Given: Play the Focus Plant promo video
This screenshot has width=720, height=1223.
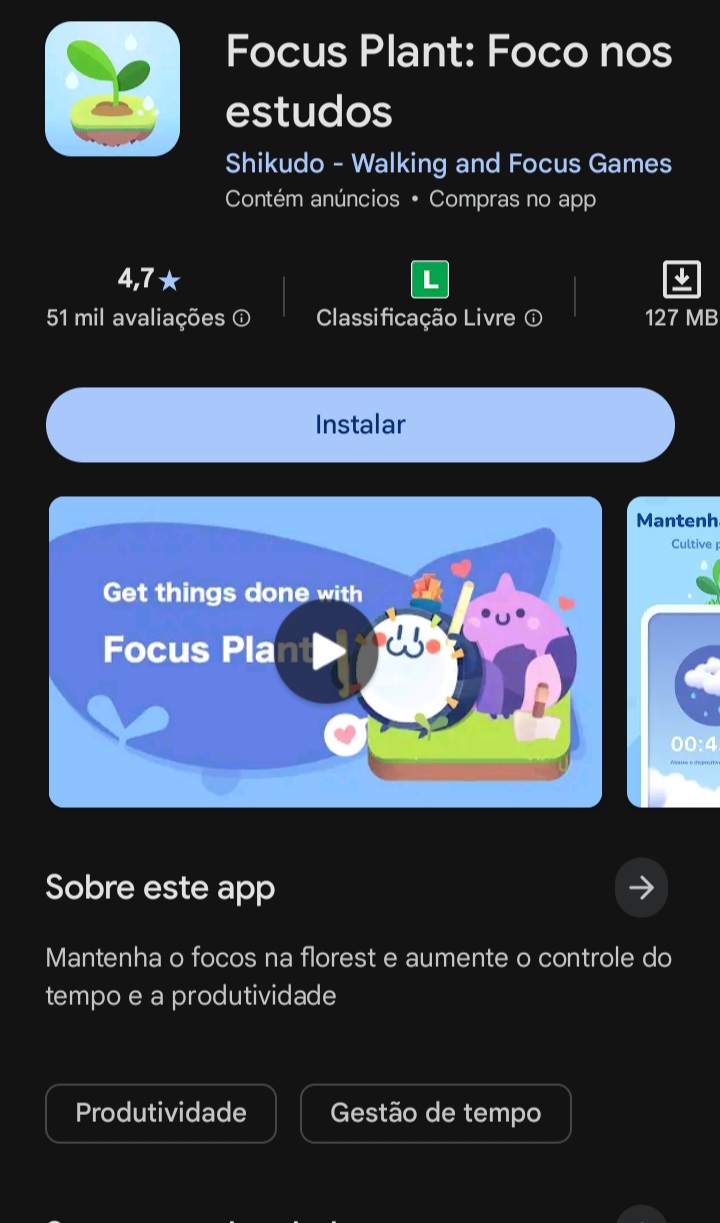Looking at the screenshot, I should (x=326, y=652).
